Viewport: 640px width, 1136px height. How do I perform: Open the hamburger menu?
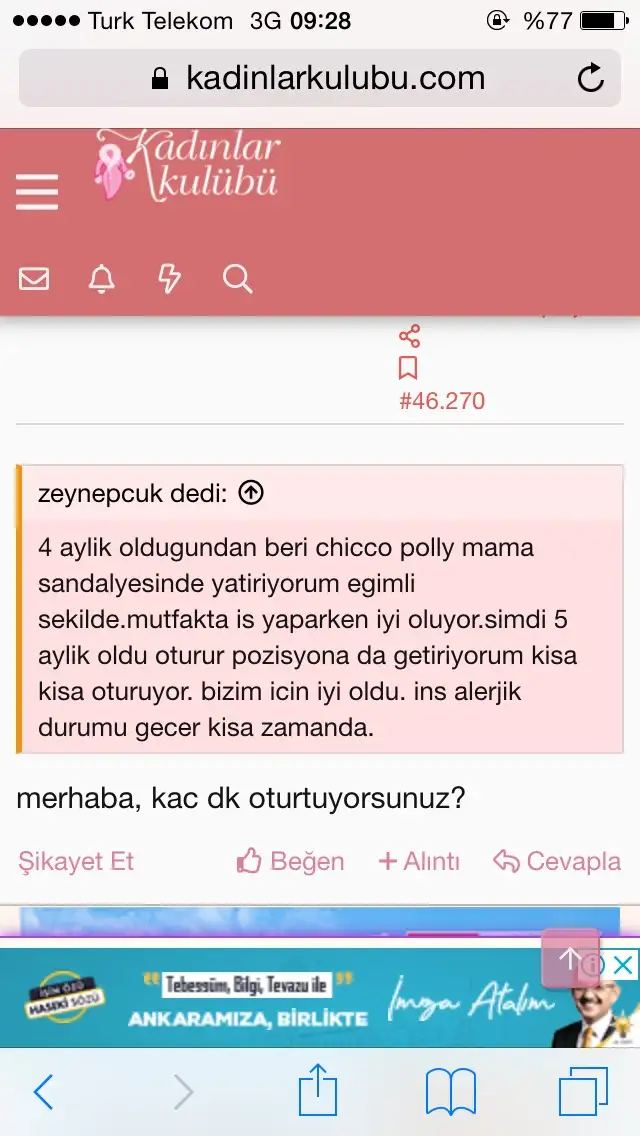[37, 191]
